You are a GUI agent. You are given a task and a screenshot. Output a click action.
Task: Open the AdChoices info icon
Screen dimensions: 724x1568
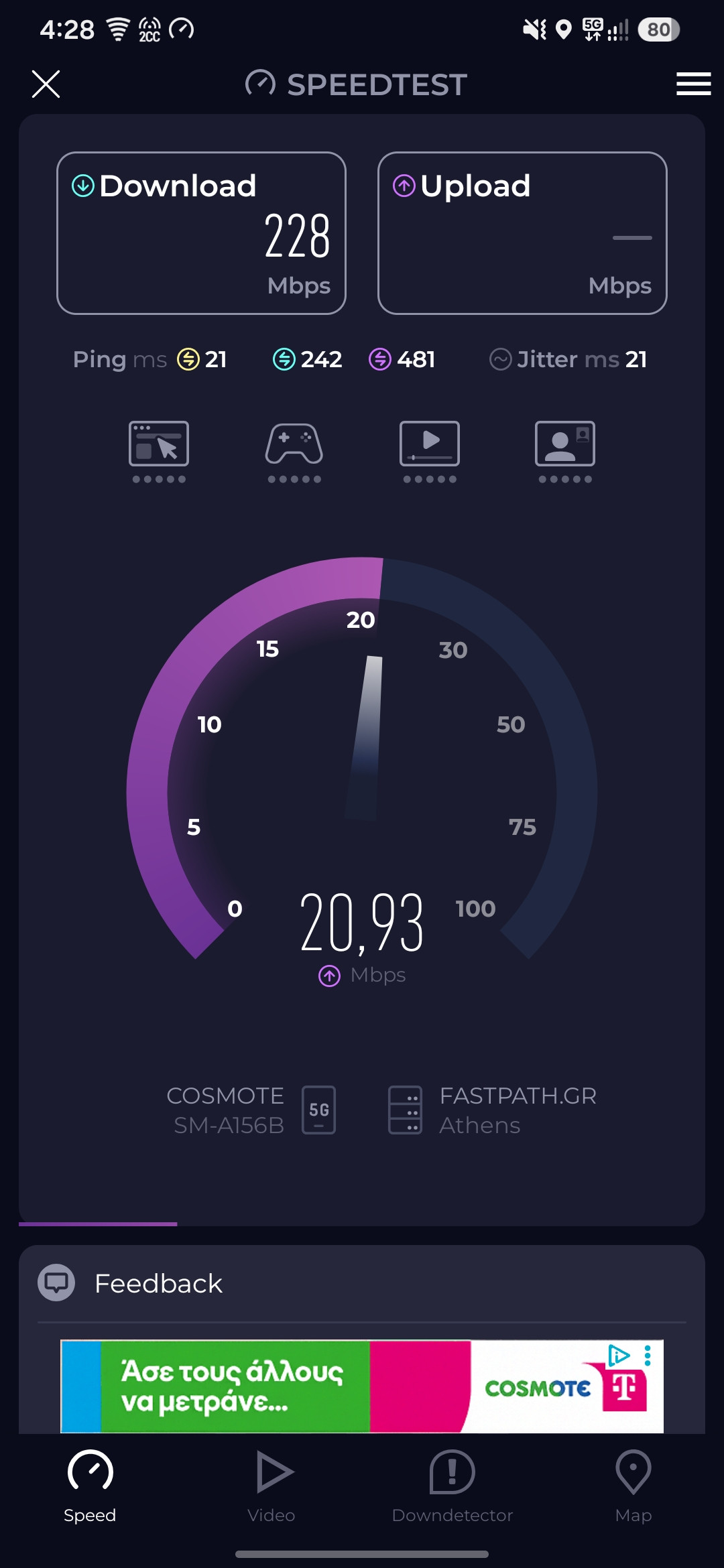point(619,1355)
